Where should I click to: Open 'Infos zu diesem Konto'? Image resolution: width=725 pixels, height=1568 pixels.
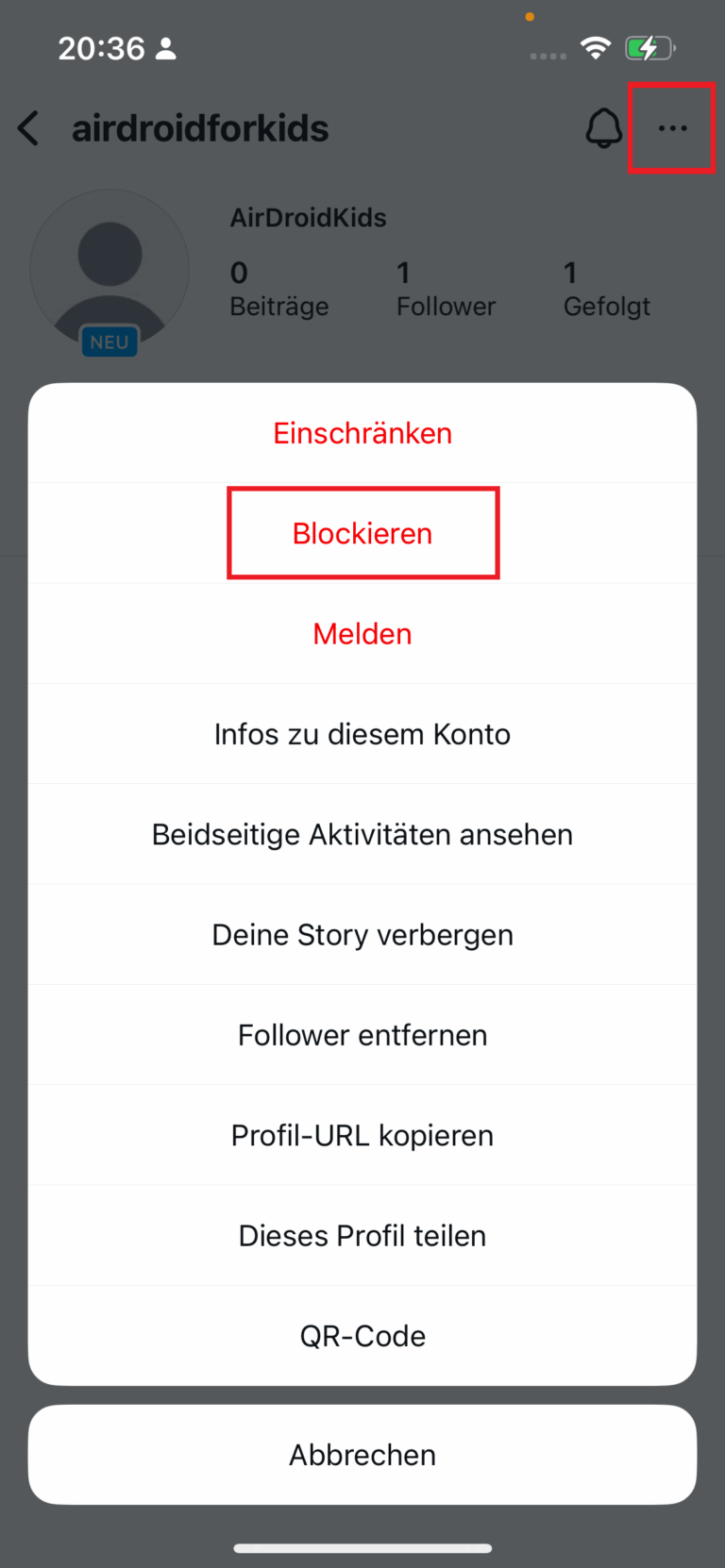(362, 733)
